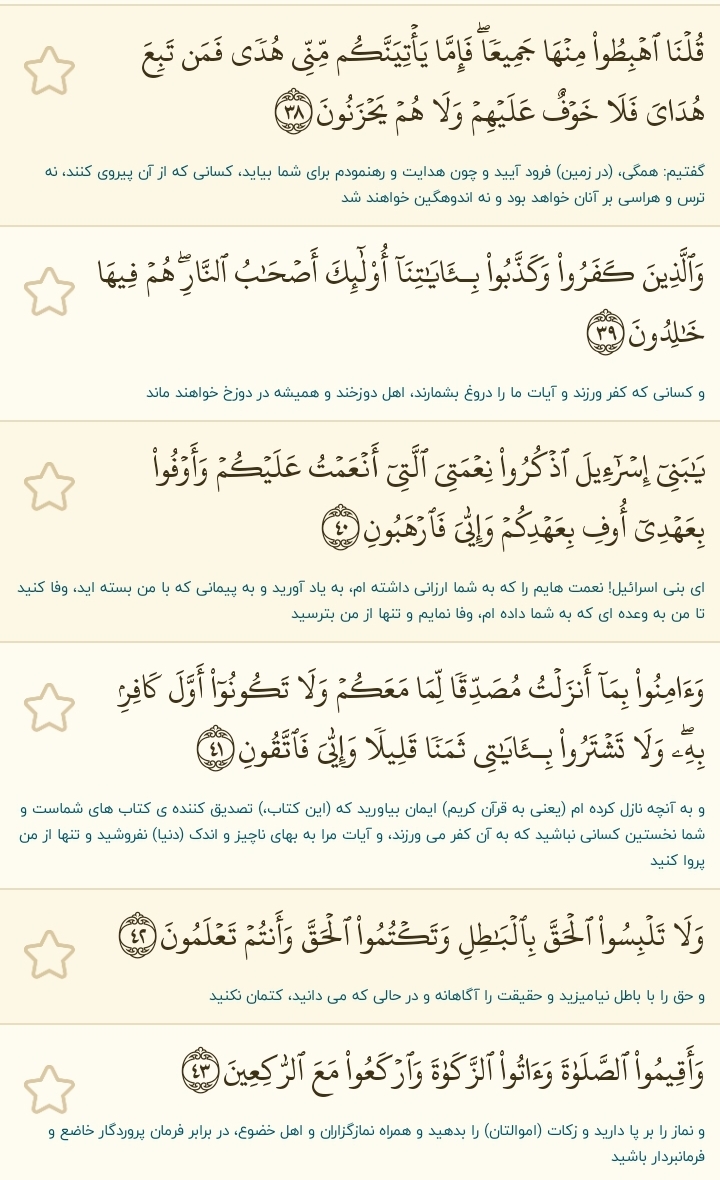Screen dimensions: 720x1180
Task: Favorite verse 42 using its star
Action: pos(49,953)
